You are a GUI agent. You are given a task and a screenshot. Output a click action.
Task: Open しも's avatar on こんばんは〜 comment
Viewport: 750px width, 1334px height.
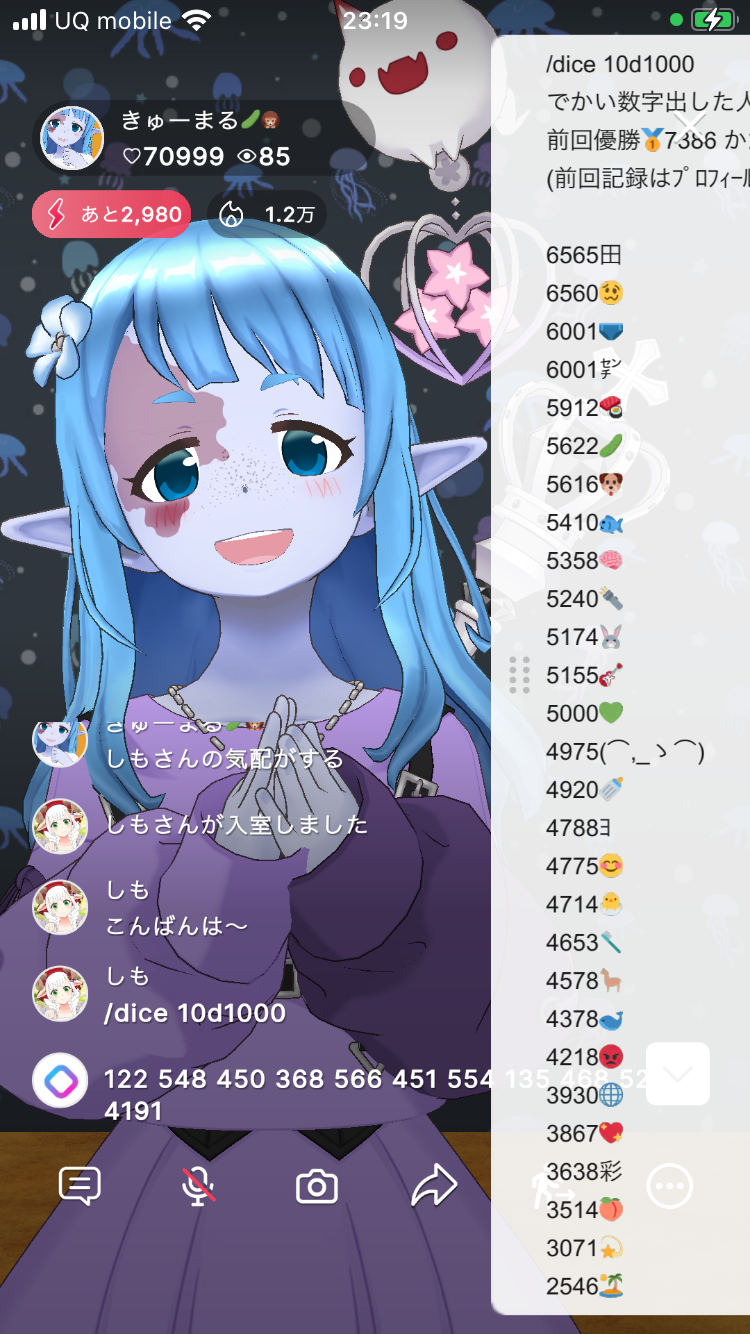tap(60, 908)
